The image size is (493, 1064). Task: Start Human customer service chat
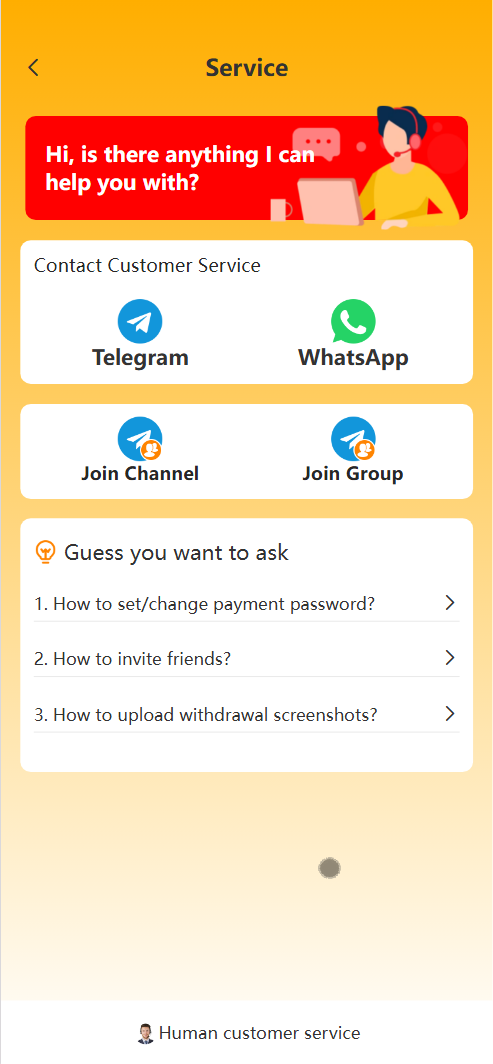click(x=248, y=1033)
